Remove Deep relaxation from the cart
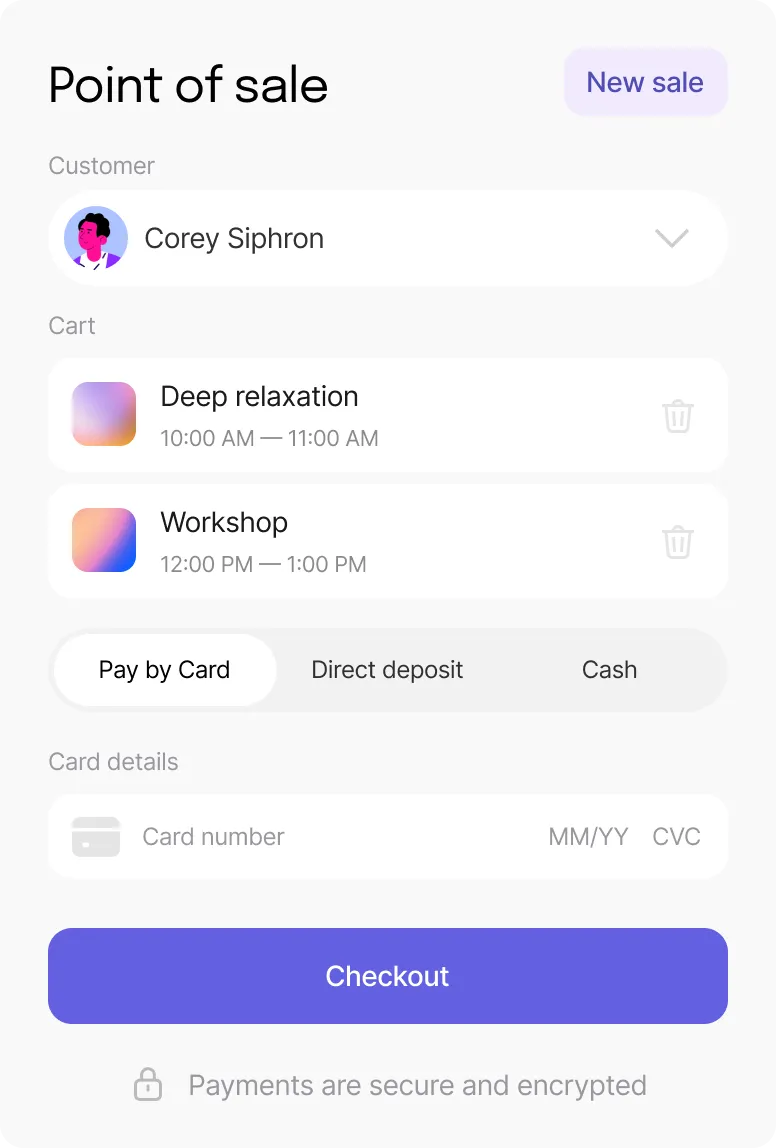The width and height of the screenshot is (776, 1148). coord(677,415)
